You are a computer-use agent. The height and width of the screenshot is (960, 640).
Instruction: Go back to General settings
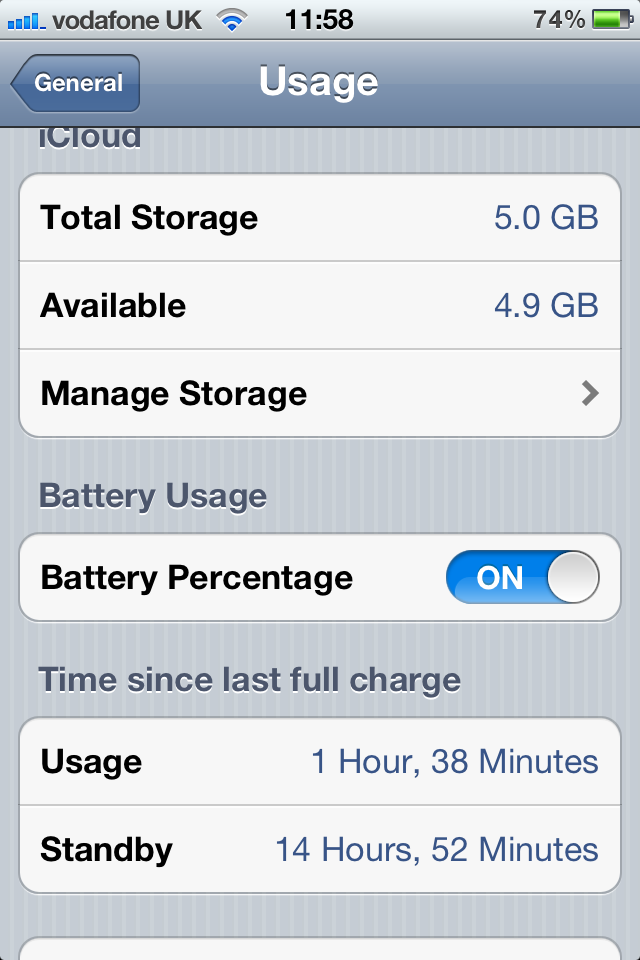(77, 84)
